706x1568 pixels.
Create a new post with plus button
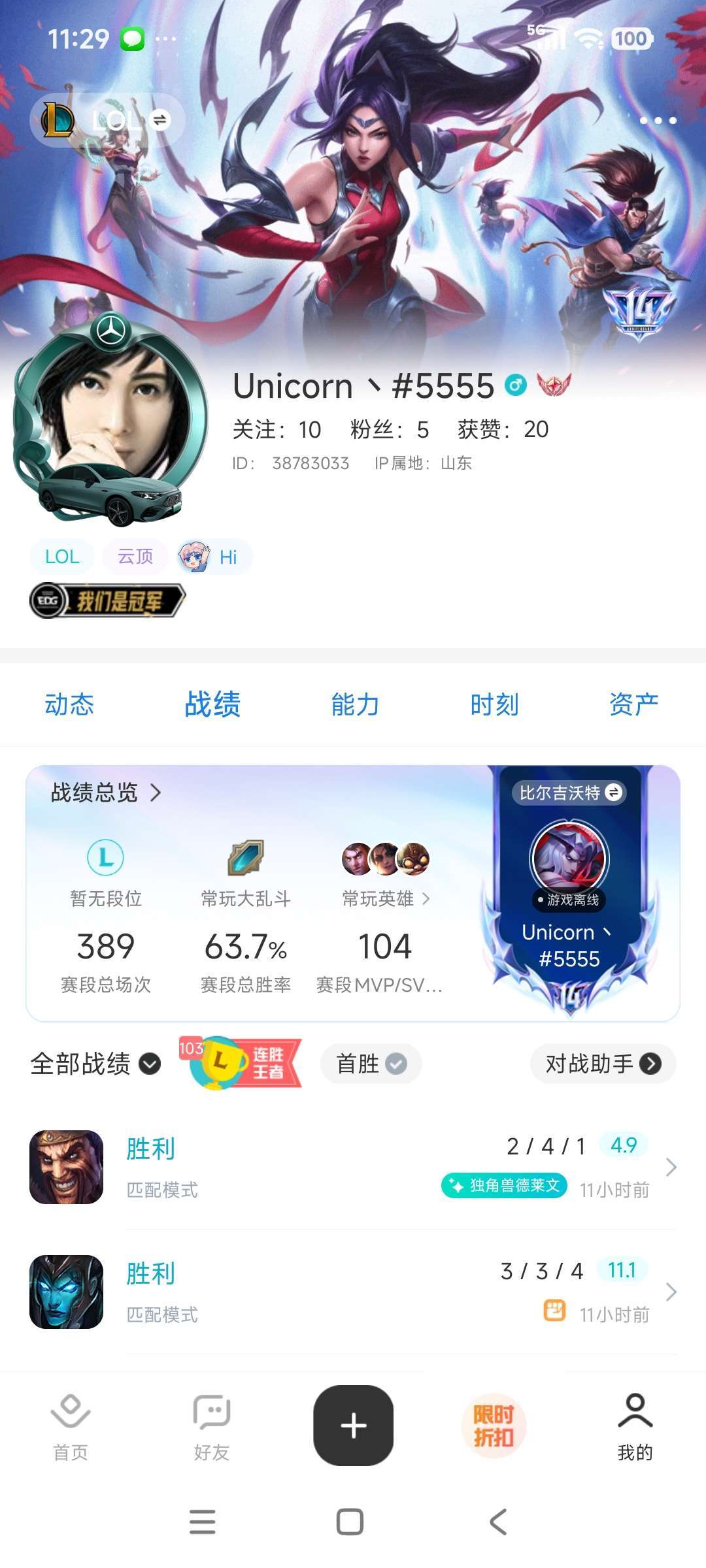point(353,1425)
